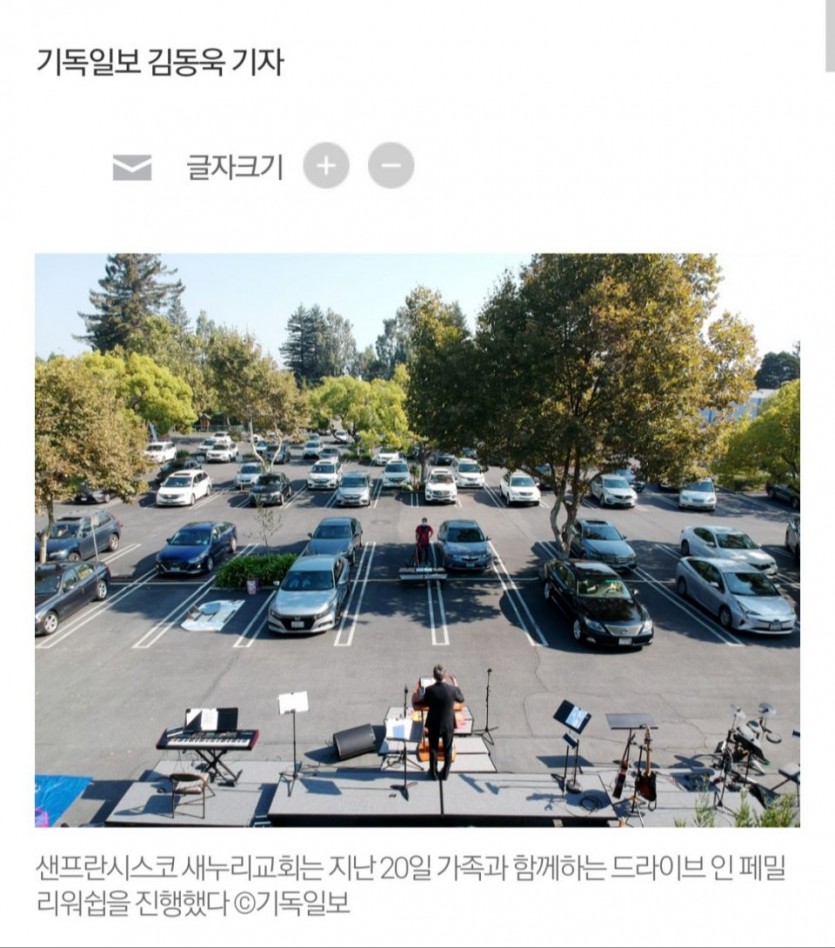Open the drive-in worship photo
The height and width of the screenshot is (948, 835).
pyautogui.click(x=417, y=540)
